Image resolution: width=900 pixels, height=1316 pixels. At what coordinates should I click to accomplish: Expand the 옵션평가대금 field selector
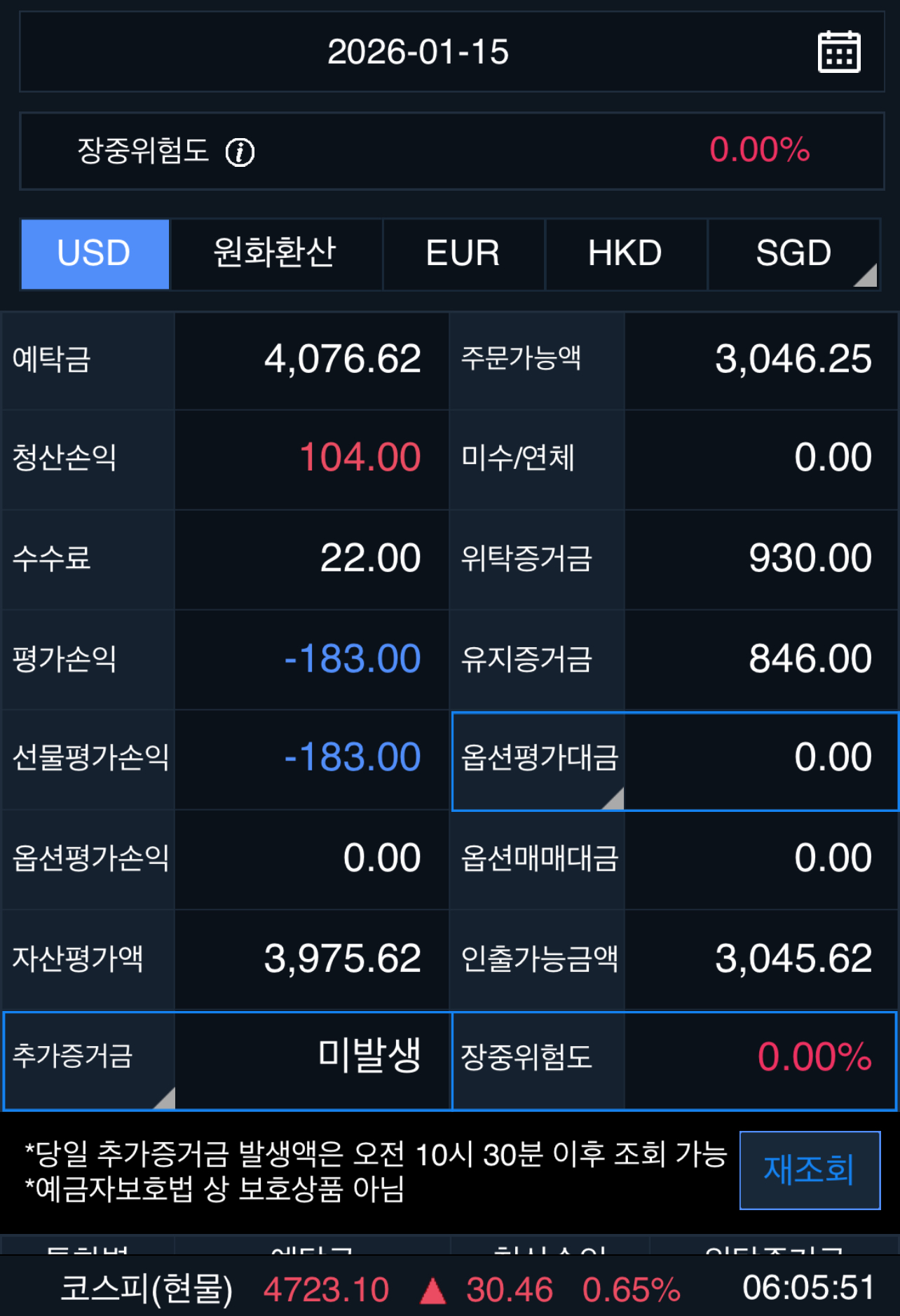[x=539, y=759]
